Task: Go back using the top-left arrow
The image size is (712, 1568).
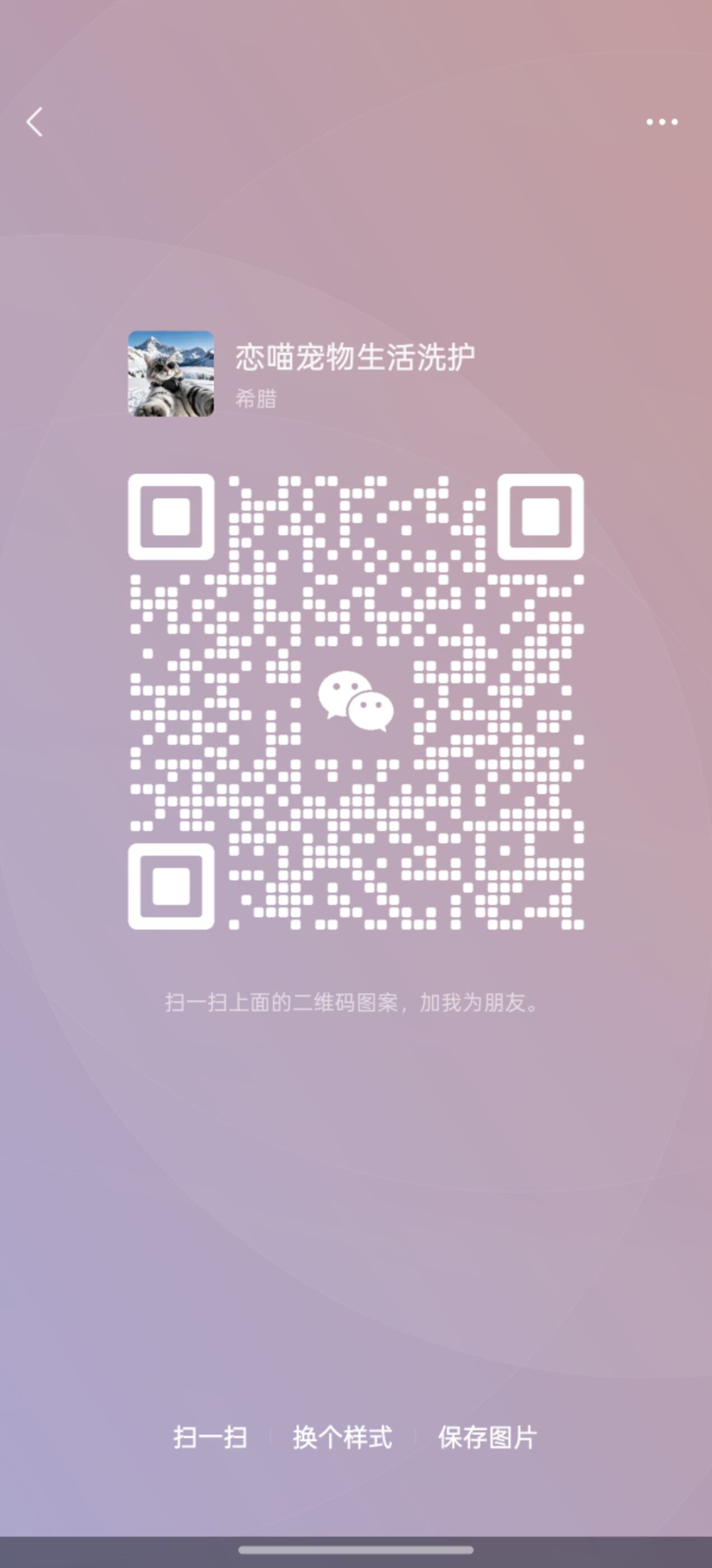Action: 35,122
